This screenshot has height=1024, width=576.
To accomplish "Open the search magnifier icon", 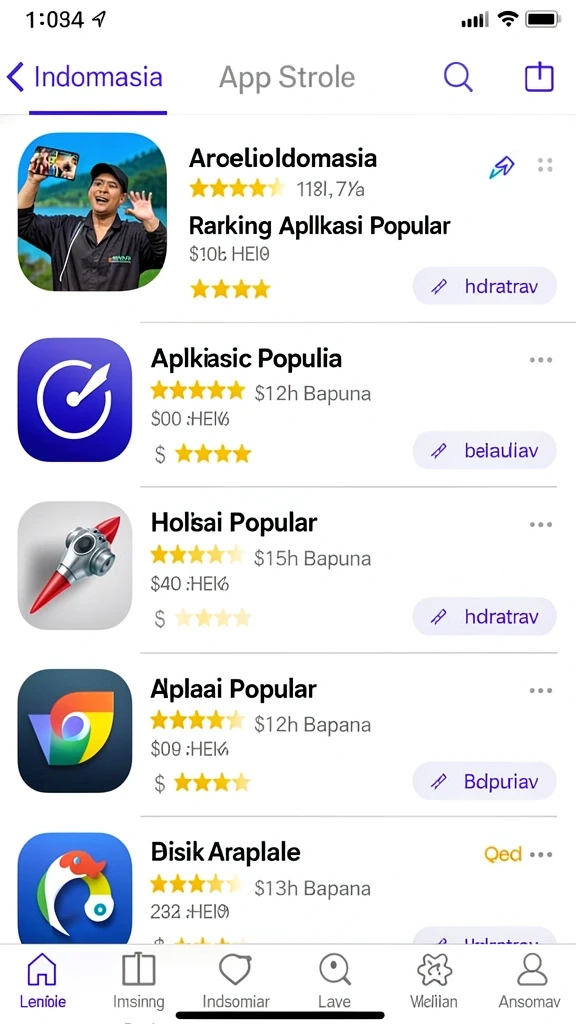I will [x=458, y=77].
